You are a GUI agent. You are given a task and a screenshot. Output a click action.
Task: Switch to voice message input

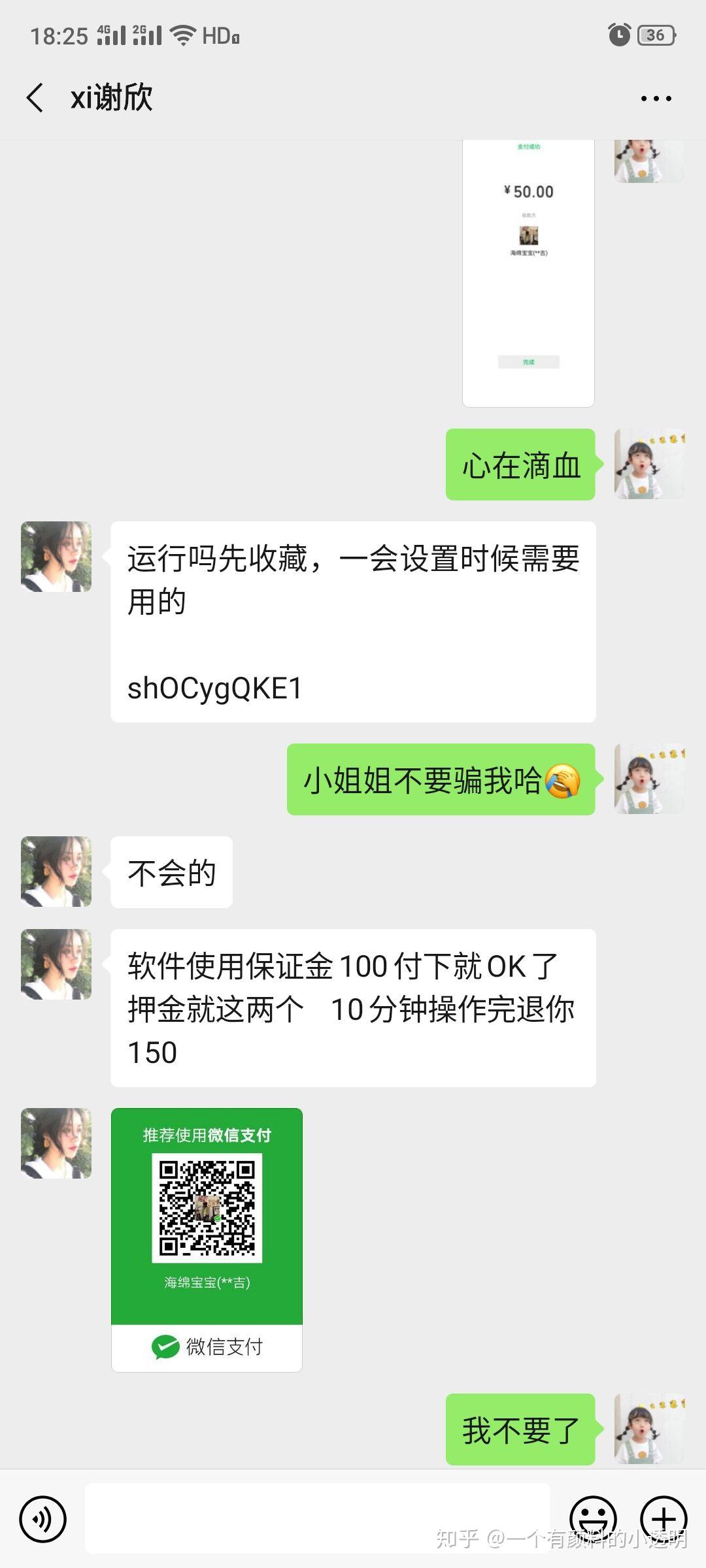point(43,1519)
